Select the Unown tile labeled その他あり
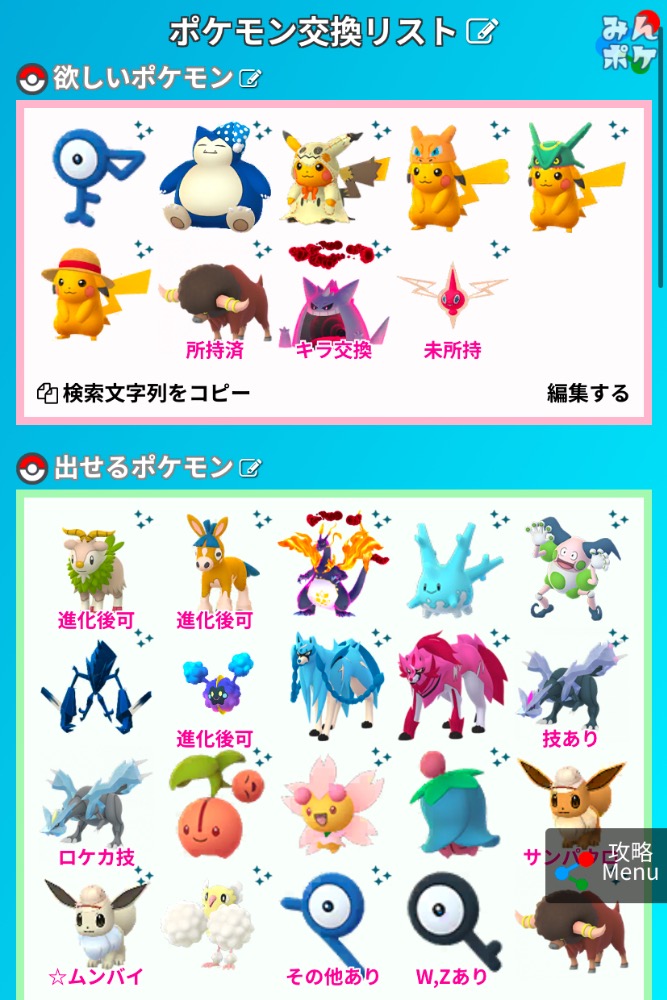The width and height of the screenshot is (667, 1000). click(x=332, y=925)
